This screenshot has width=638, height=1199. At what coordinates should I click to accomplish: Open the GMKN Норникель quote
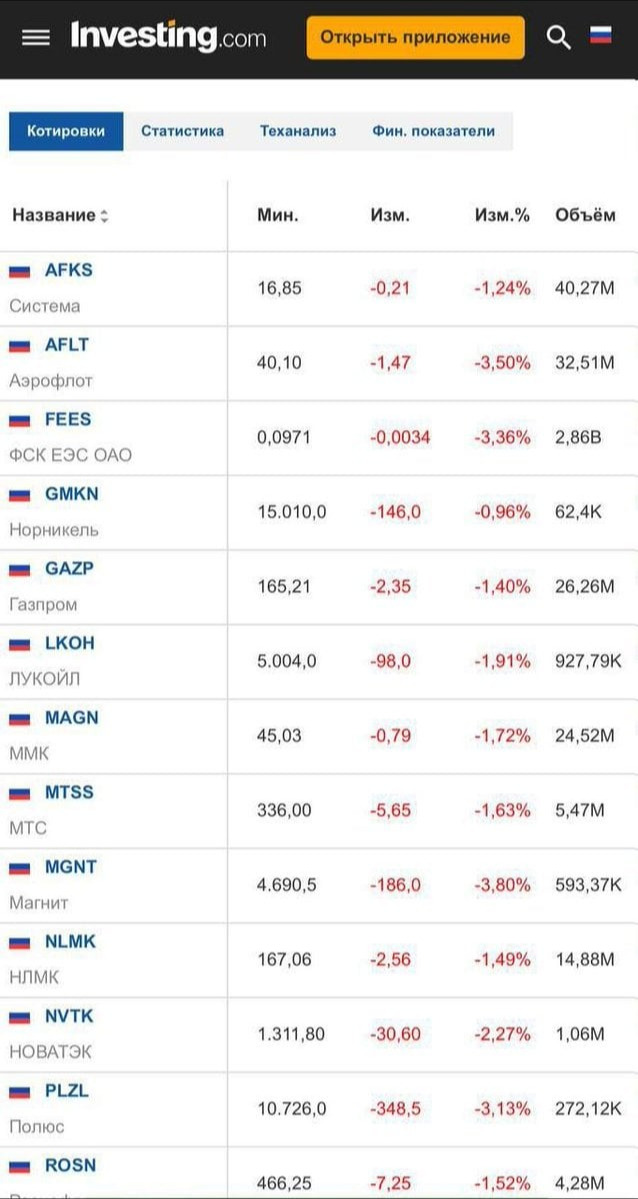point(71,494)
